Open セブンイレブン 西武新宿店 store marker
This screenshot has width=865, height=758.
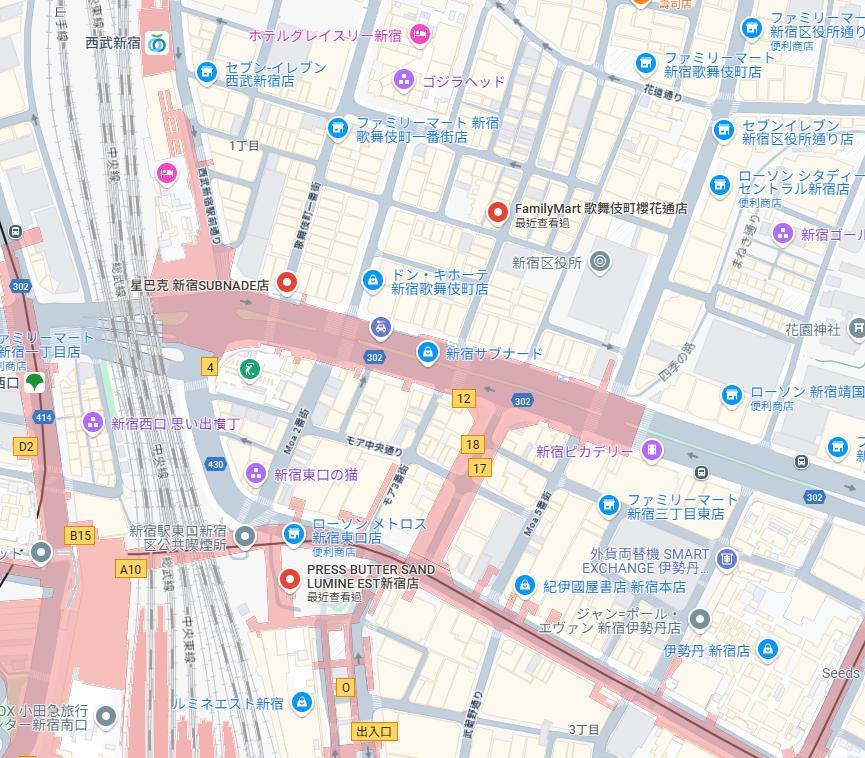coord(207,72)
